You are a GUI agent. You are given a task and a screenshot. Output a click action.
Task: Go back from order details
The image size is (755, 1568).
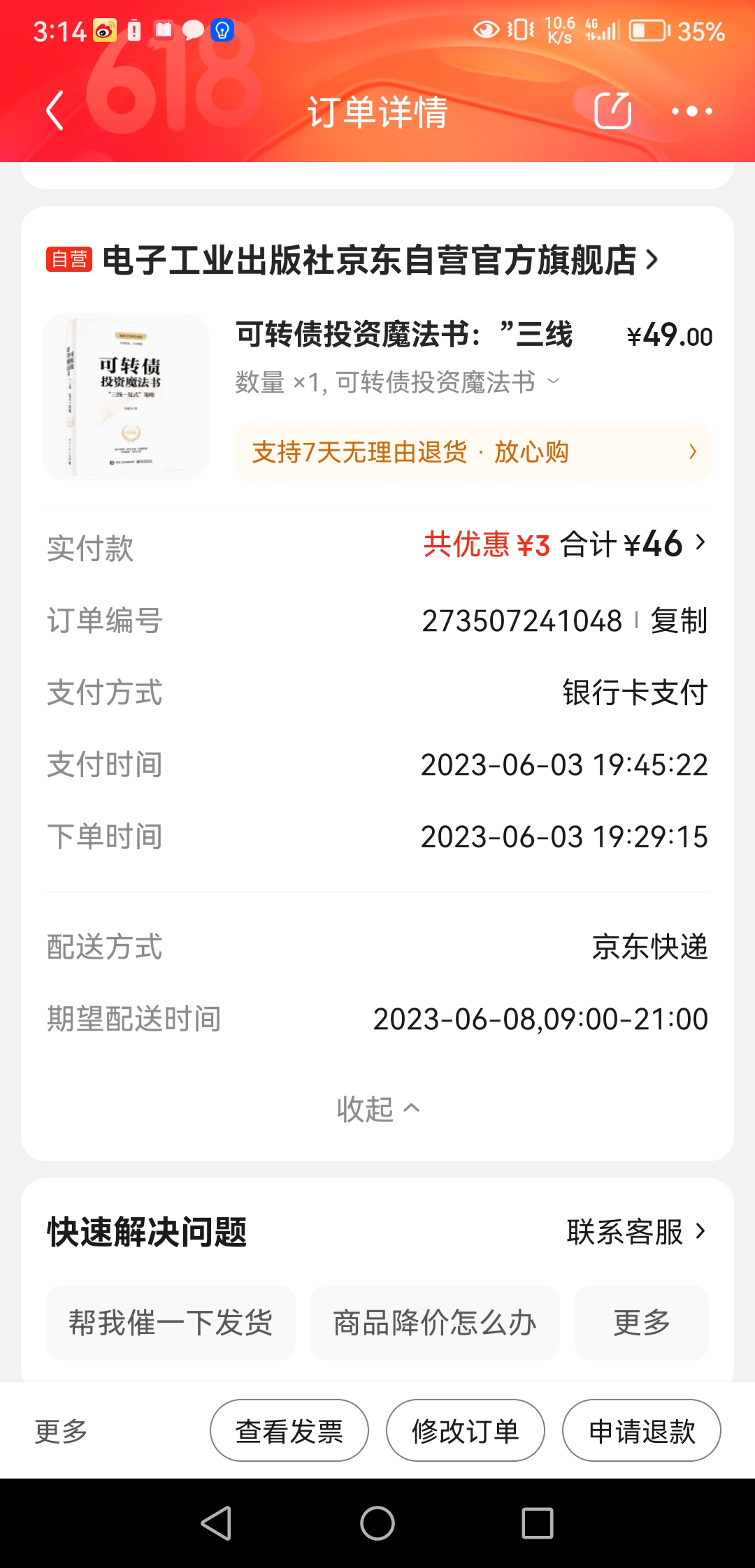click(55, 111)
